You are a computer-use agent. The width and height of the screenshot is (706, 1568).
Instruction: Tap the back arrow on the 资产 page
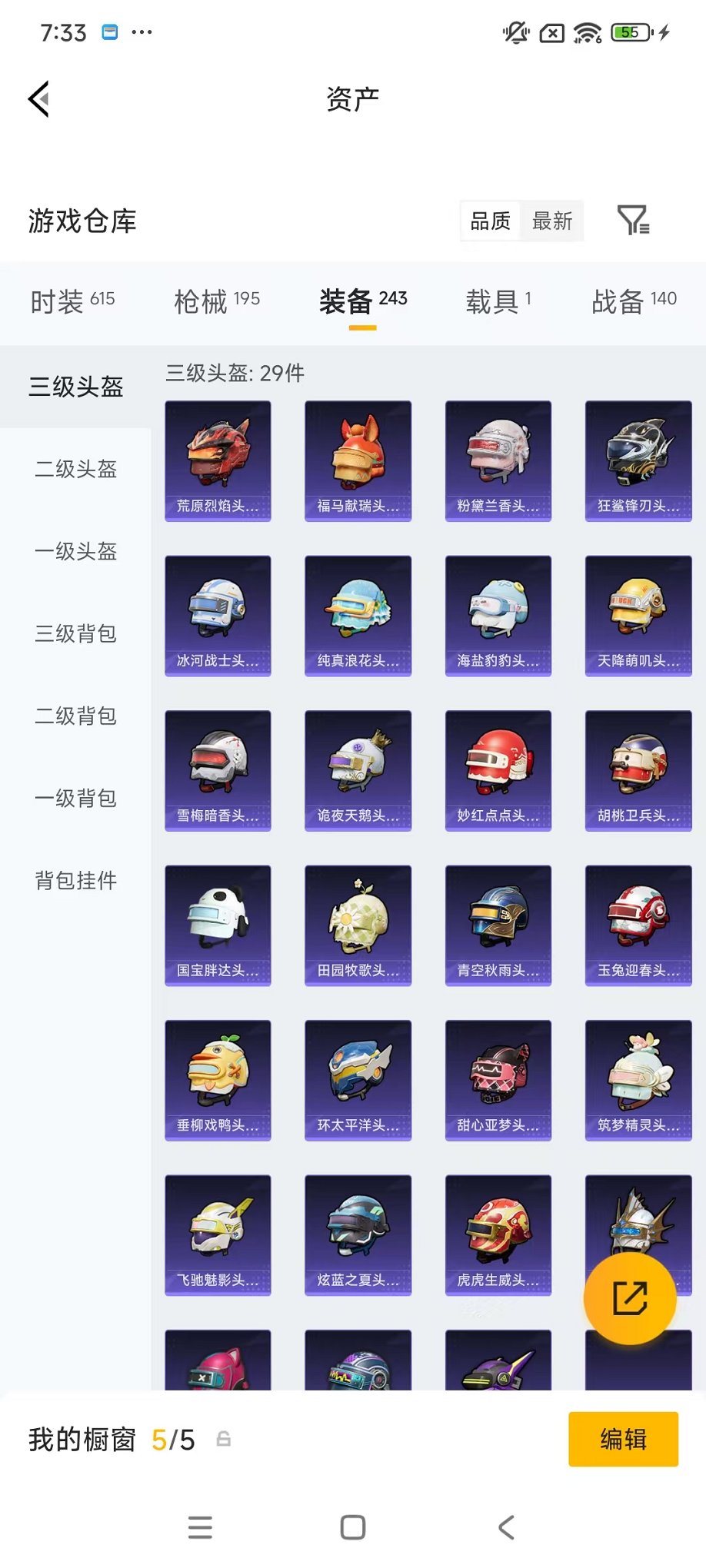[x=38, y=100]
